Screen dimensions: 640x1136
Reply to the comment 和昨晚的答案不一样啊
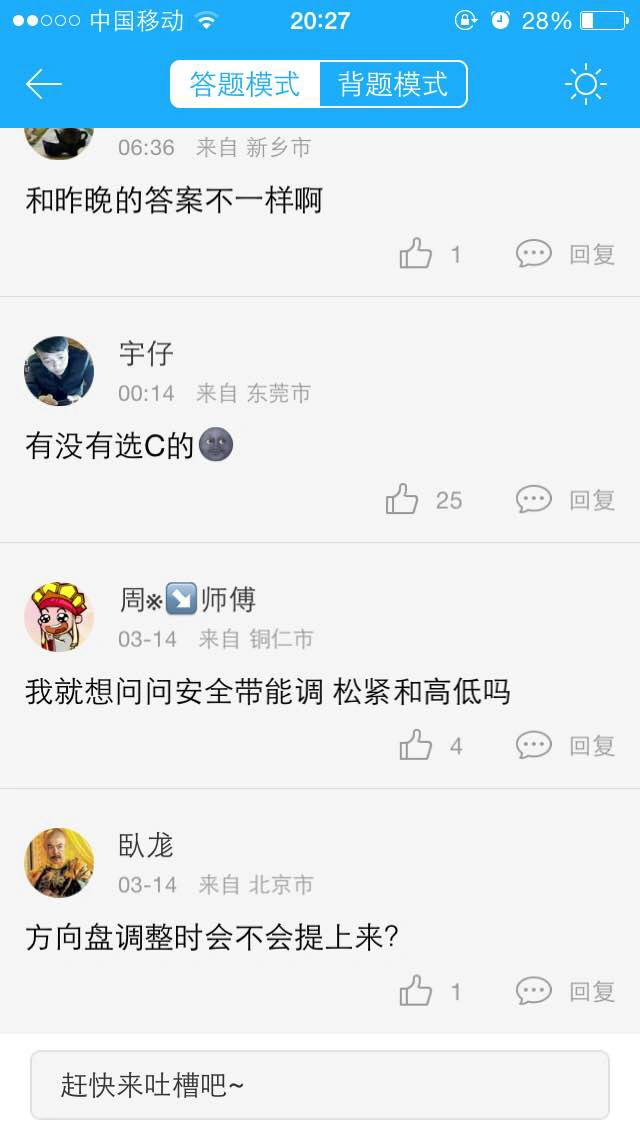click(566, 254)
